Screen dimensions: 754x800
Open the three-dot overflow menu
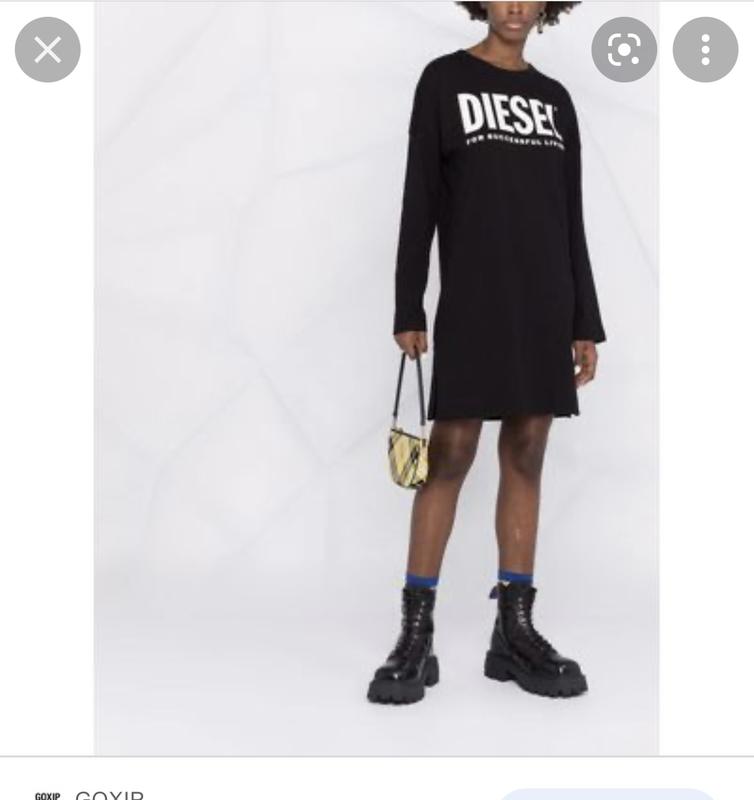tap(705, 49)
